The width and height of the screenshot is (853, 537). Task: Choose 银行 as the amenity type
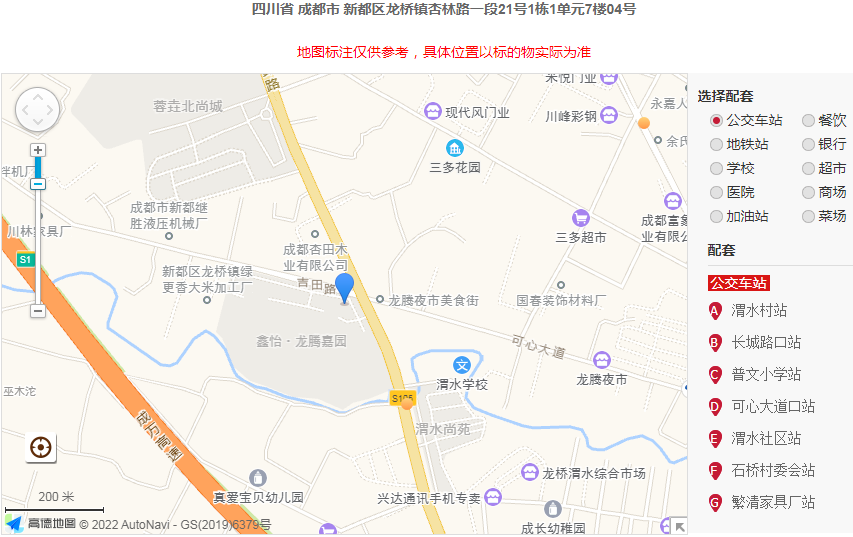click(x=808, y=144)
